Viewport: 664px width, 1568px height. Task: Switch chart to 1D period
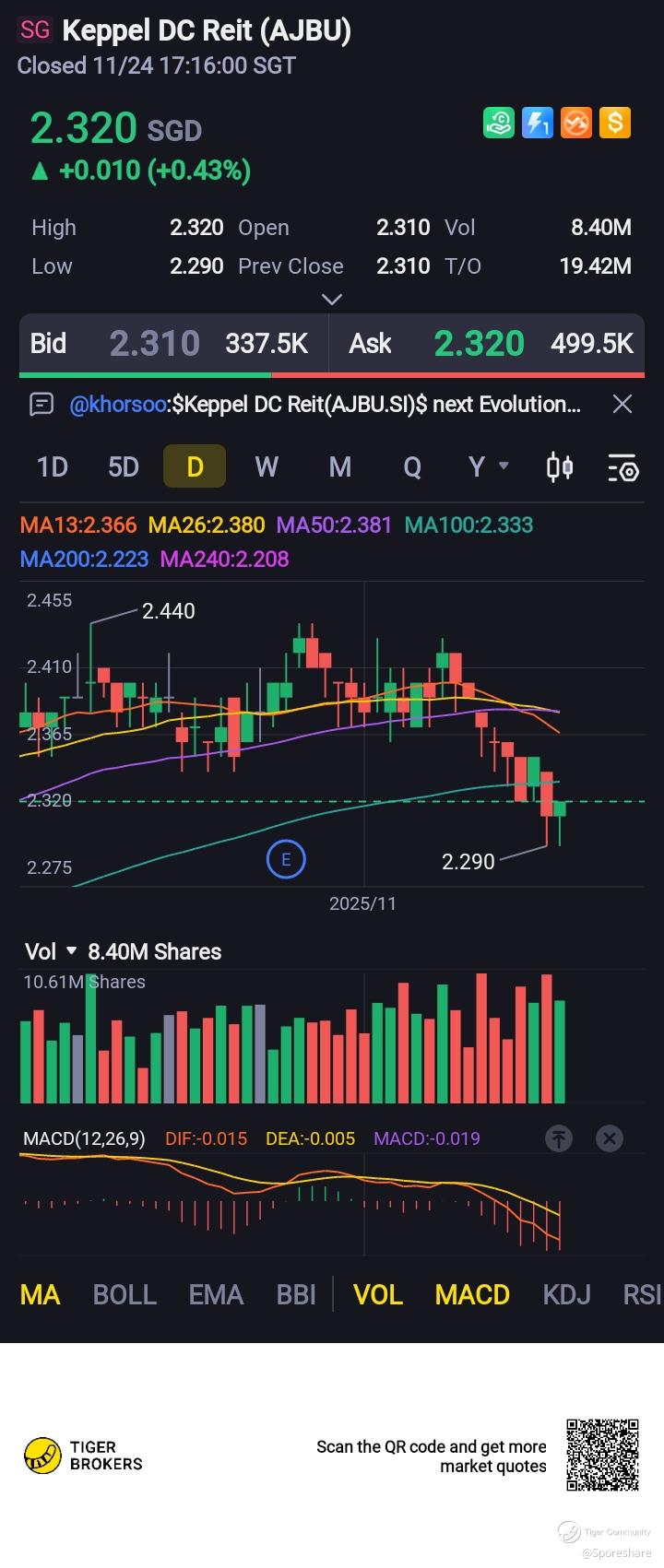tap(53, 466)
